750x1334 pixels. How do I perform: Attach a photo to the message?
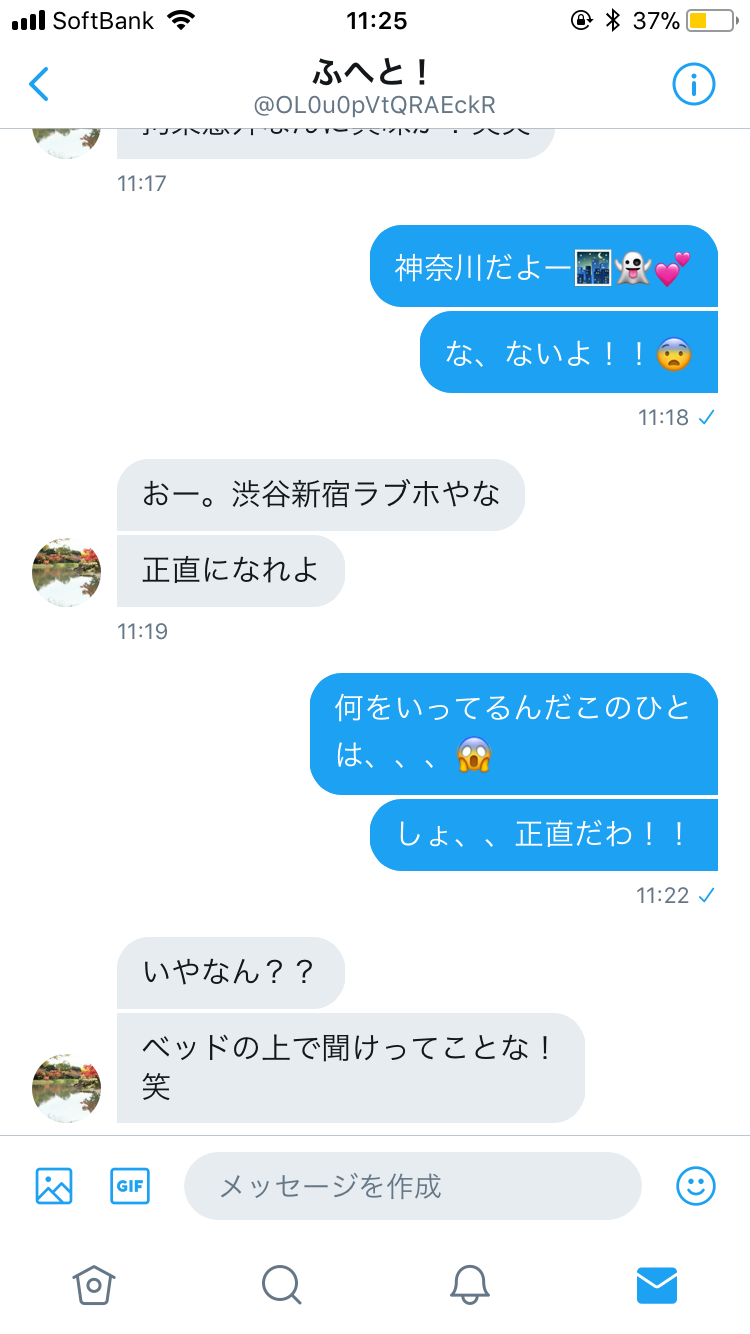[x=54, y=1186]
